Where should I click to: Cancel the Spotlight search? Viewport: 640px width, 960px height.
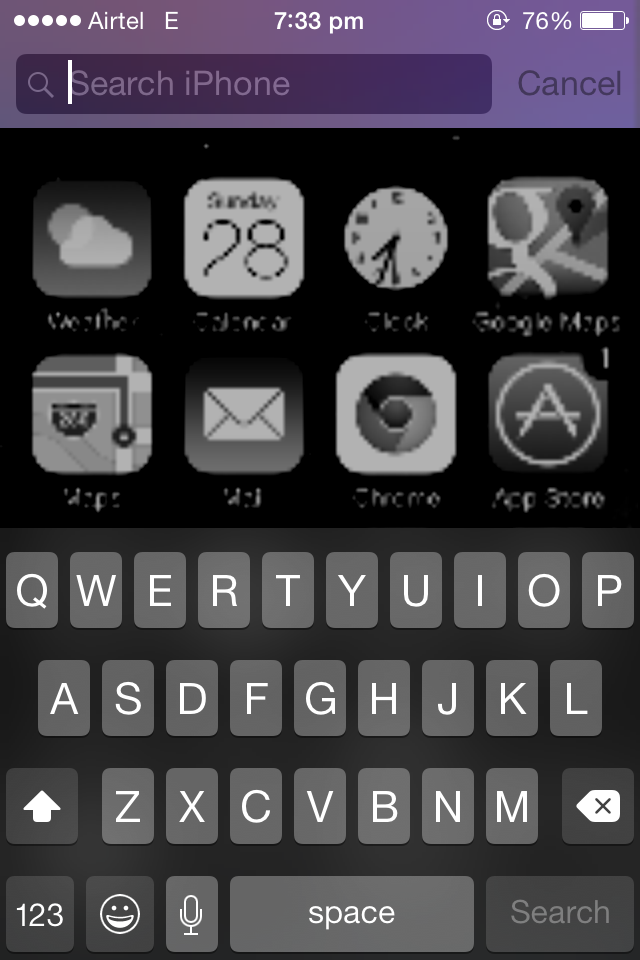pyautogui.click(x=570, y=83)
